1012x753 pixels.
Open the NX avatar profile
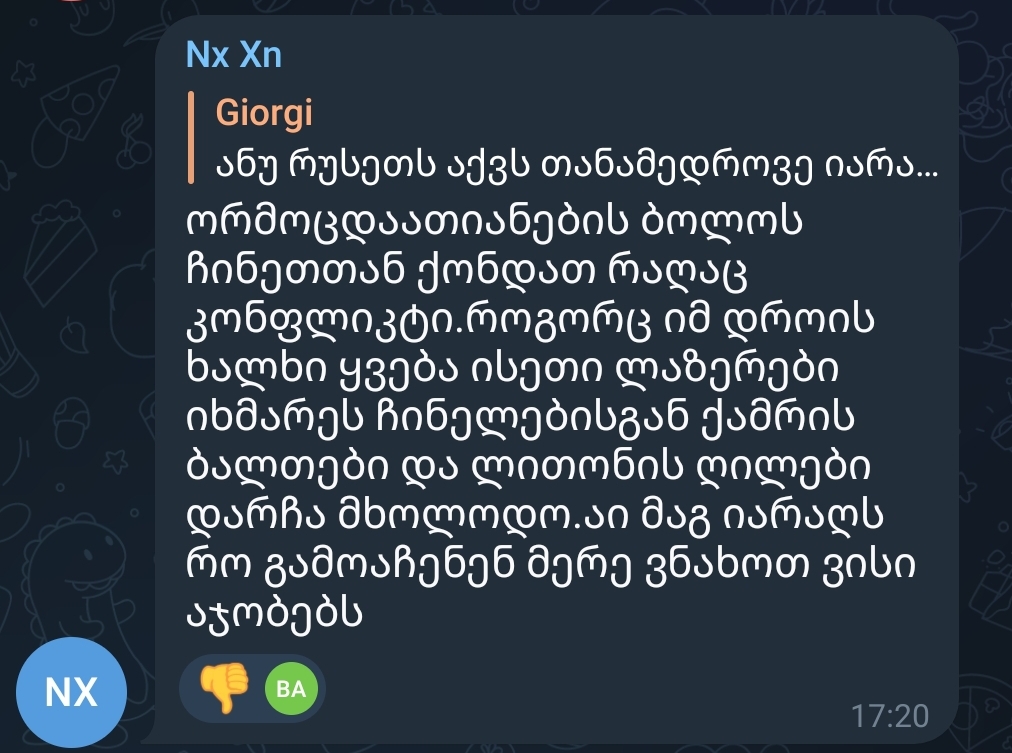71,691
